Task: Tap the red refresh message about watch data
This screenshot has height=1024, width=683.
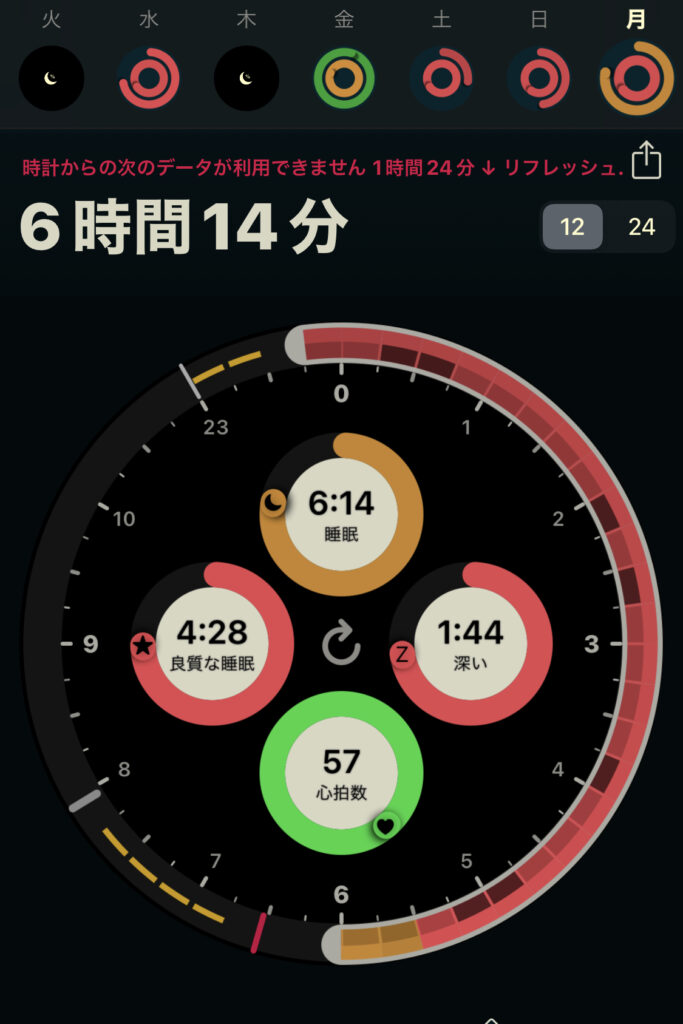Action: pyautogui.click(x=322, y=169)
